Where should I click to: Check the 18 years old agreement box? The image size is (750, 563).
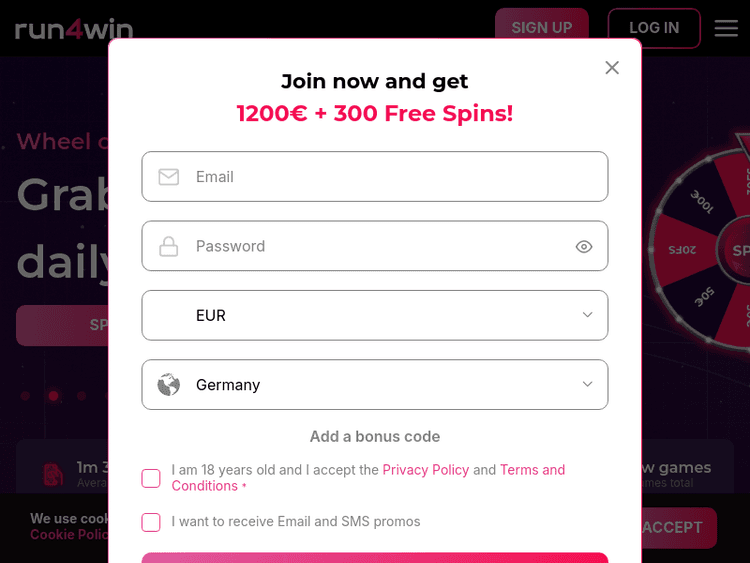click(x=151, y=478)
